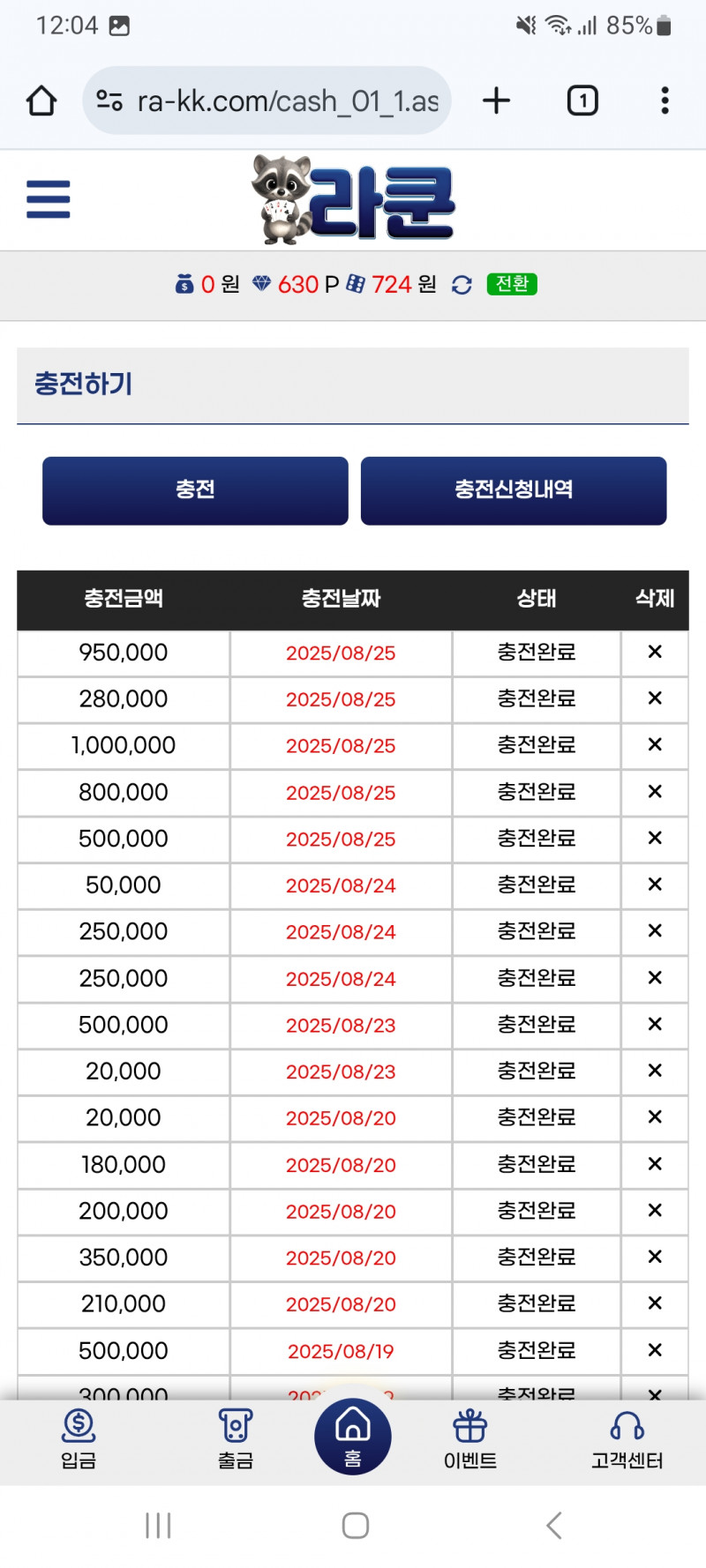
Task: Select the 충전 button
Action: [195, 490]
